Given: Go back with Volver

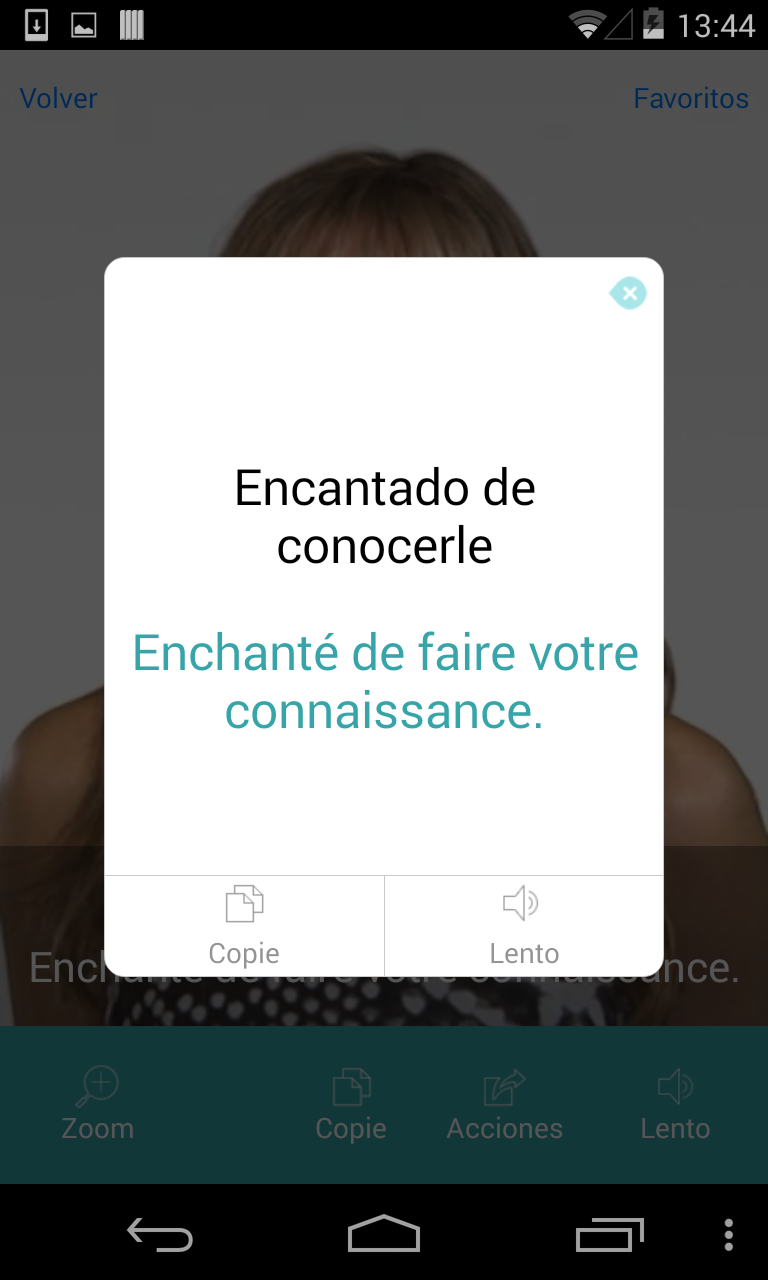Looking at the screenshot, I should 59,99.
